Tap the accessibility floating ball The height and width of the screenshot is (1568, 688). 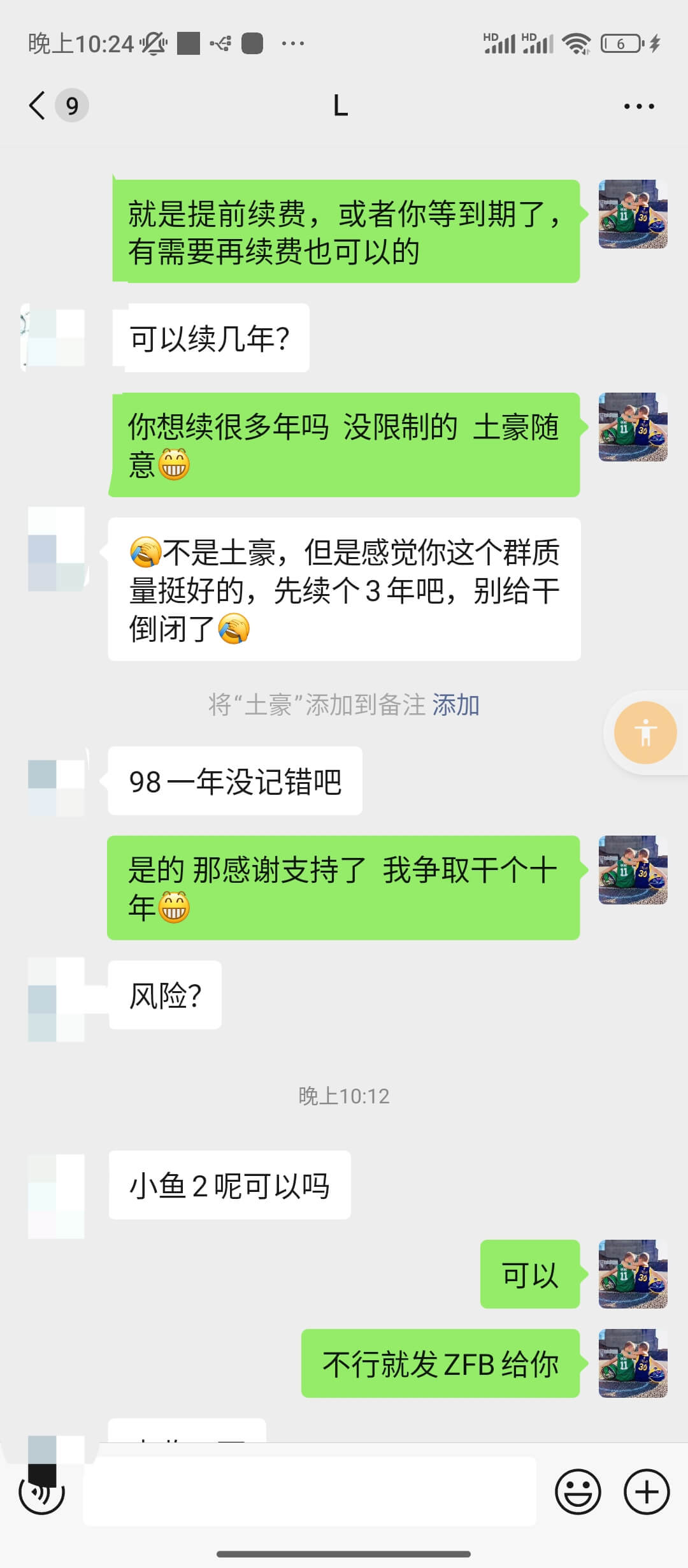(647, 732)
